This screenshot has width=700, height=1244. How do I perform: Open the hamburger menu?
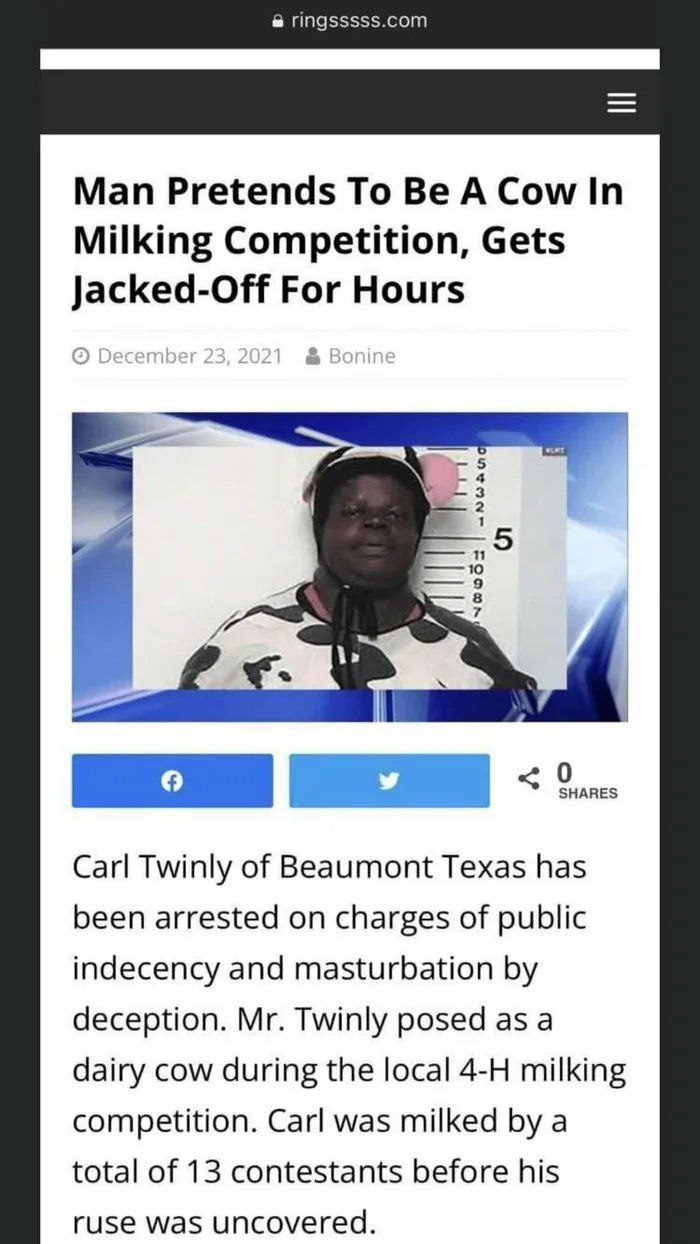pyautogui.click(x=622, y=103)
